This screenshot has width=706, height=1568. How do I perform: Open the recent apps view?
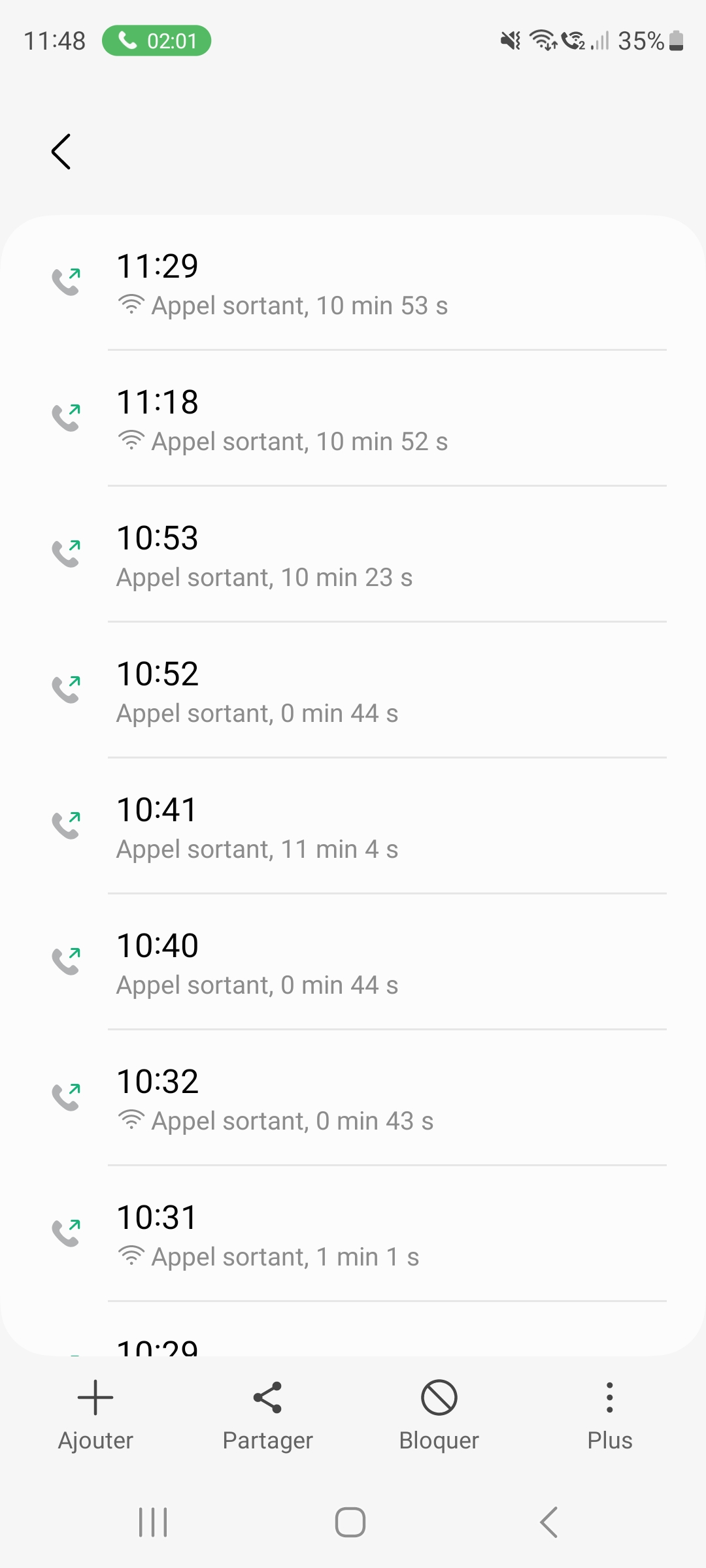pyautogui.click(x=154, y=1522)
